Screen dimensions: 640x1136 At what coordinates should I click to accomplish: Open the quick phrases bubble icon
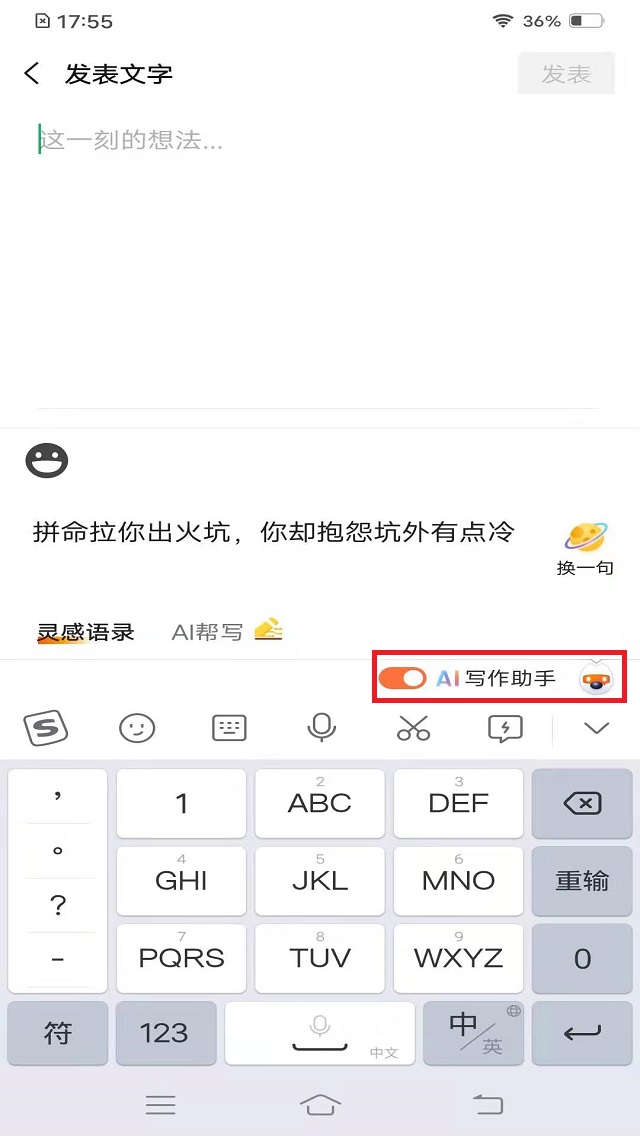[x=505, y=727]
